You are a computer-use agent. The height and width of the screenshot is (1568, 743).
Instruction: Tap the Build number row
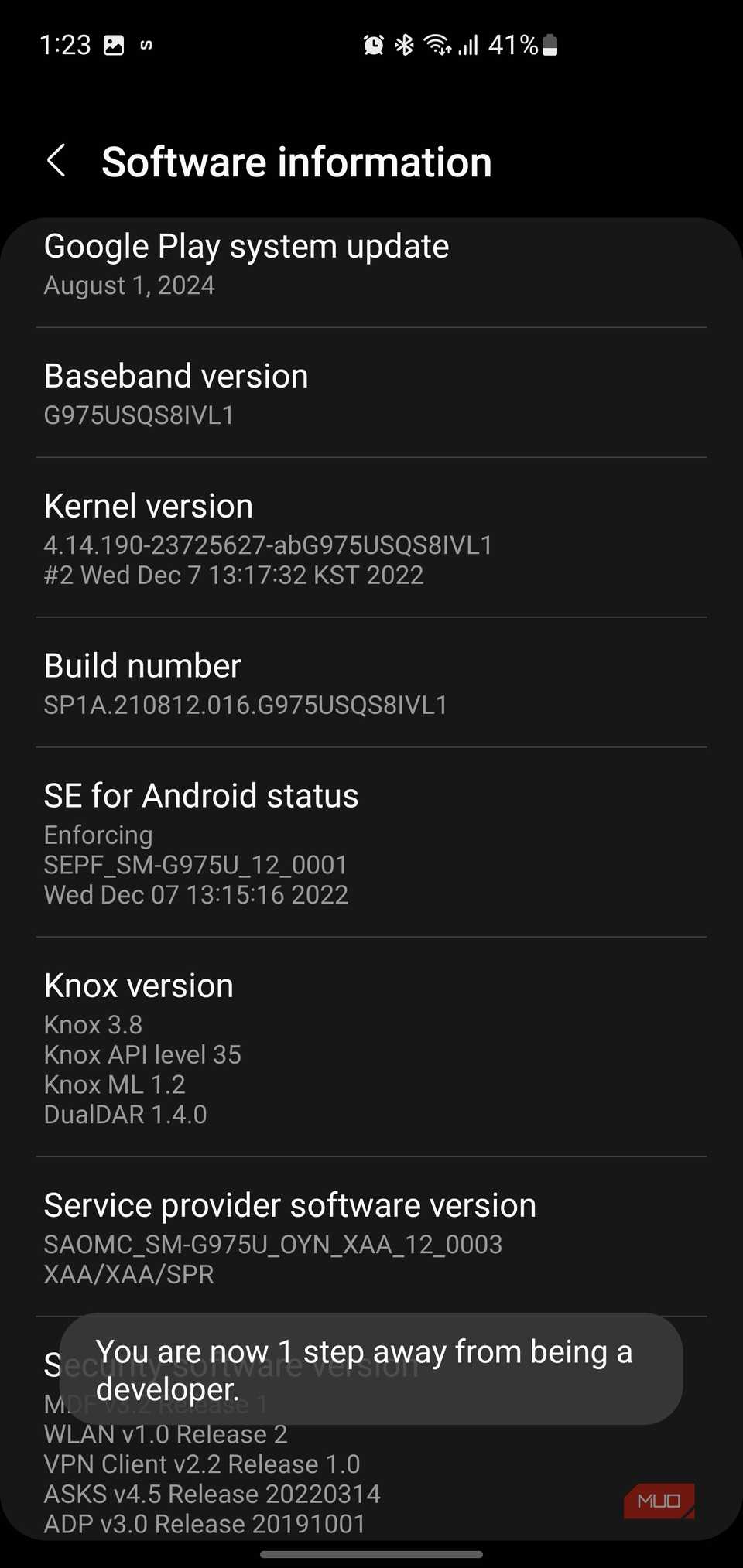pos(371,684)
